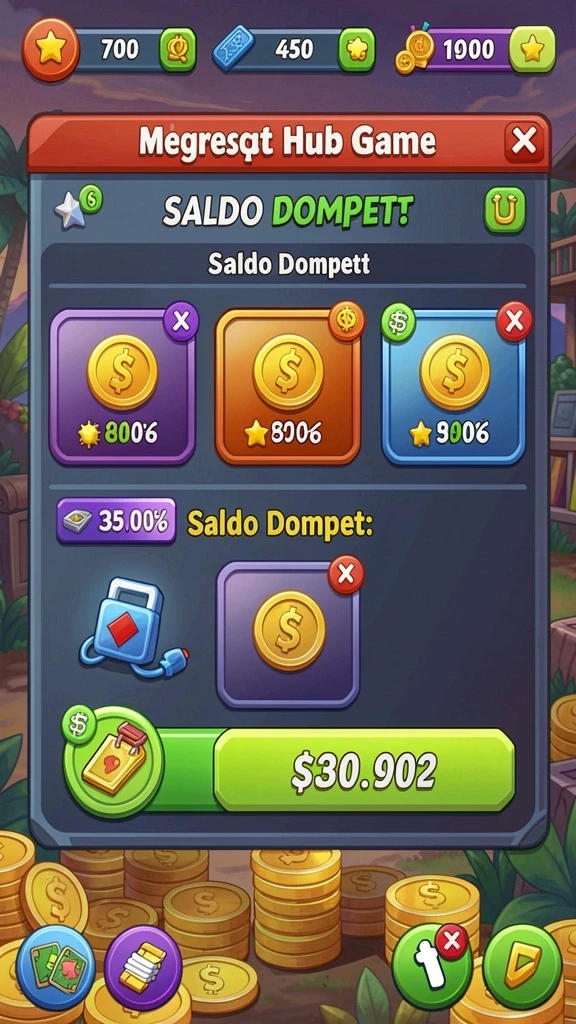
Task: Select the purple coin card
Action: click(122, 387)
